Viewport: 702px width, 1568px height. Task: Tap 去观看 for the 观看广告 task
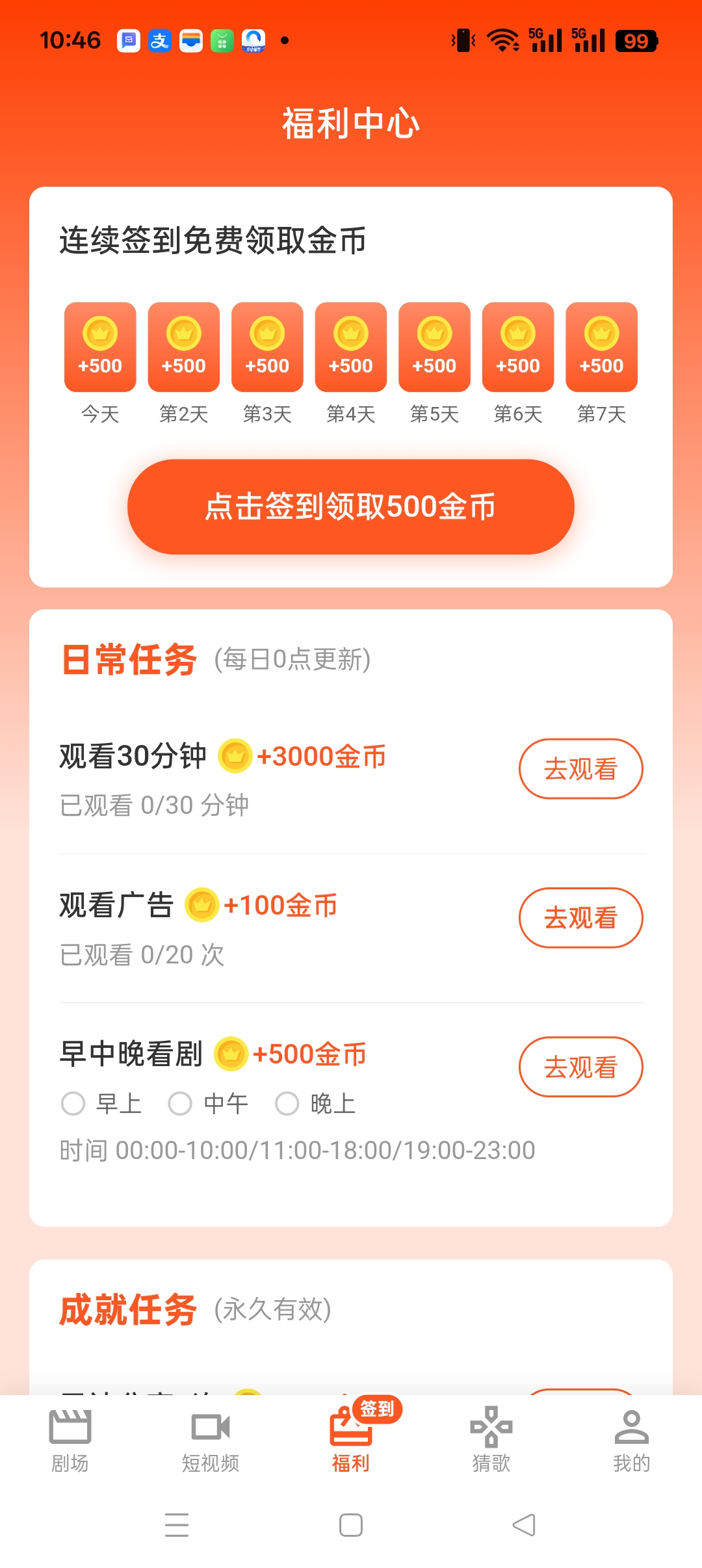click(x=580, y=918)
